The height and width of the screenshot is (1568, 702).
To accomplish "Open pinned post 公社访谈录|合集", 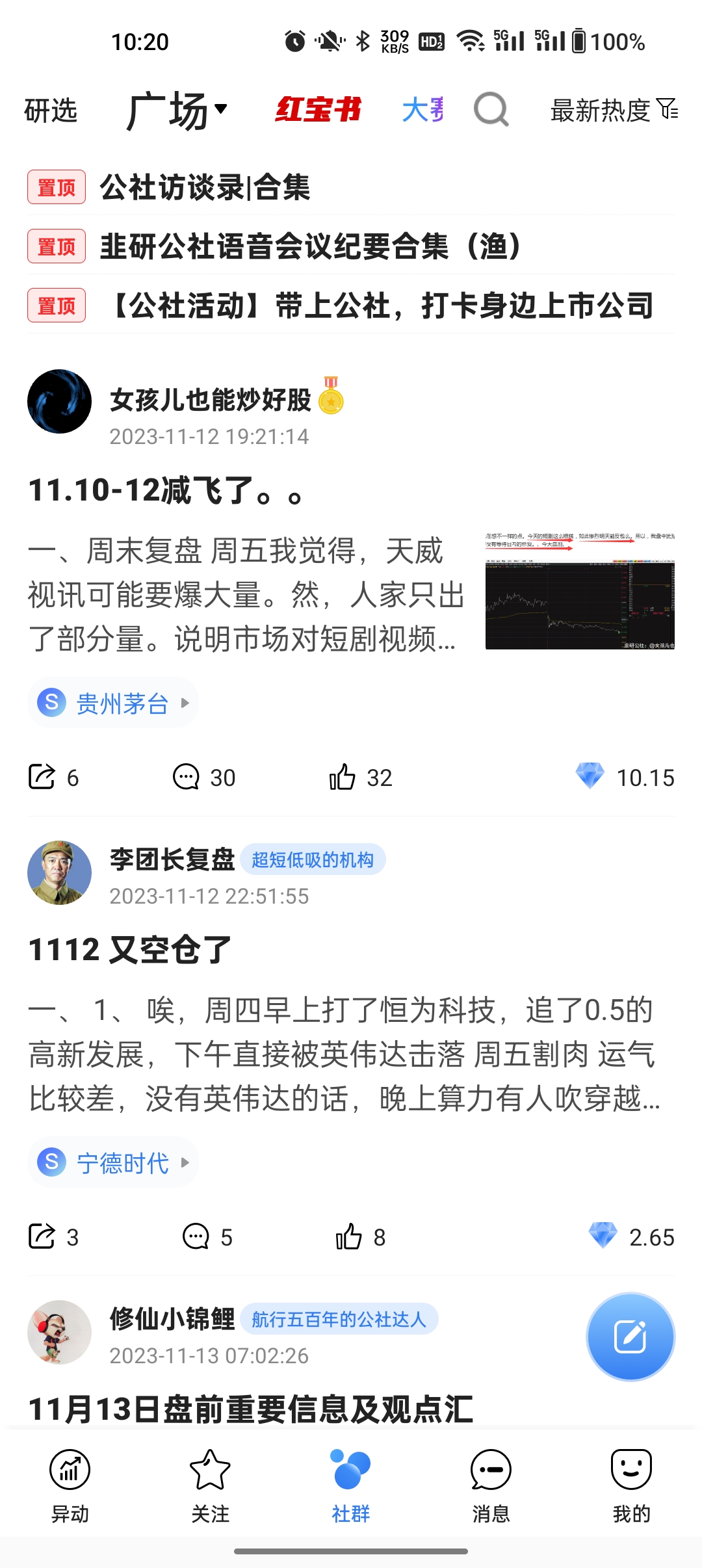I will tap(205, 187).
